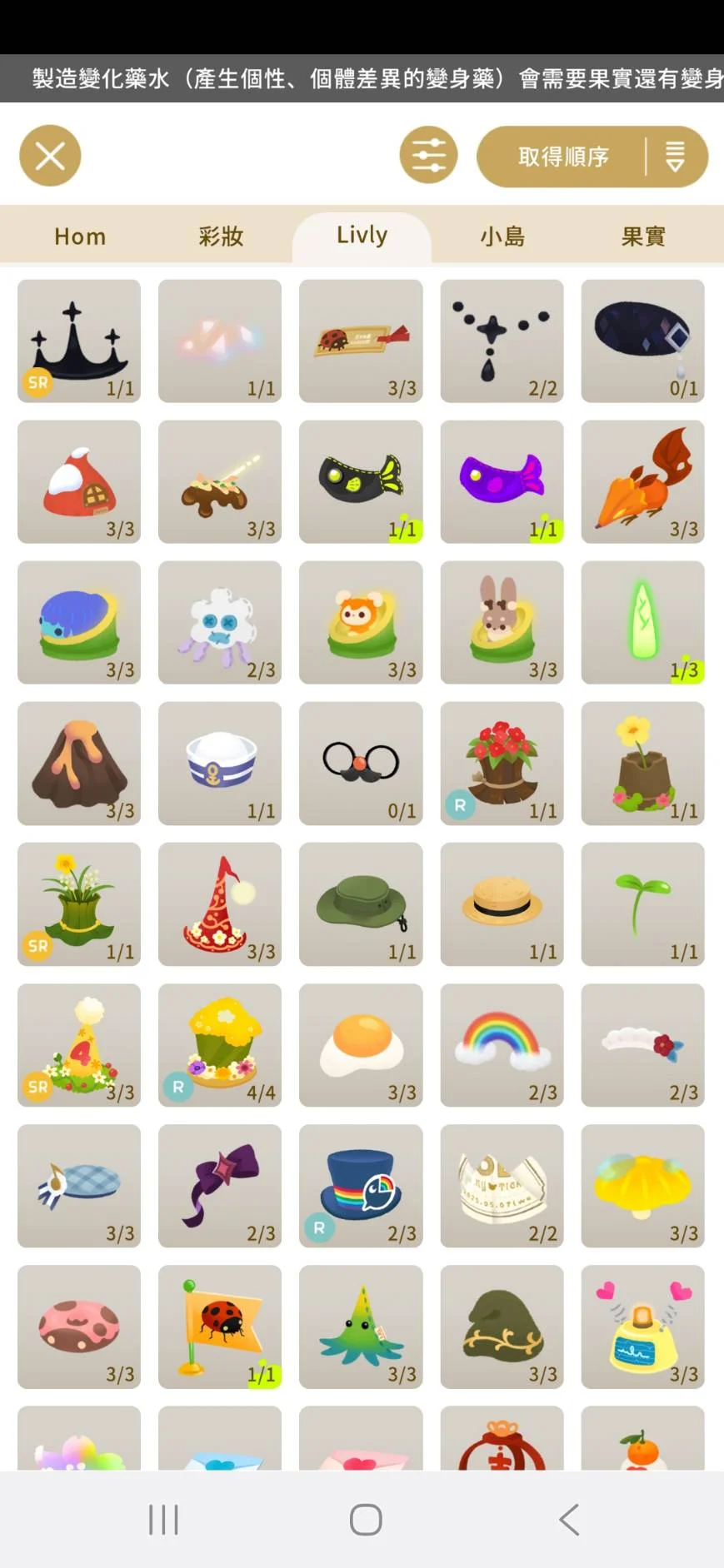The image size is (724, 1568).
Task: Select the blue rainbow top hat
Action: (x=361, y=1186)
